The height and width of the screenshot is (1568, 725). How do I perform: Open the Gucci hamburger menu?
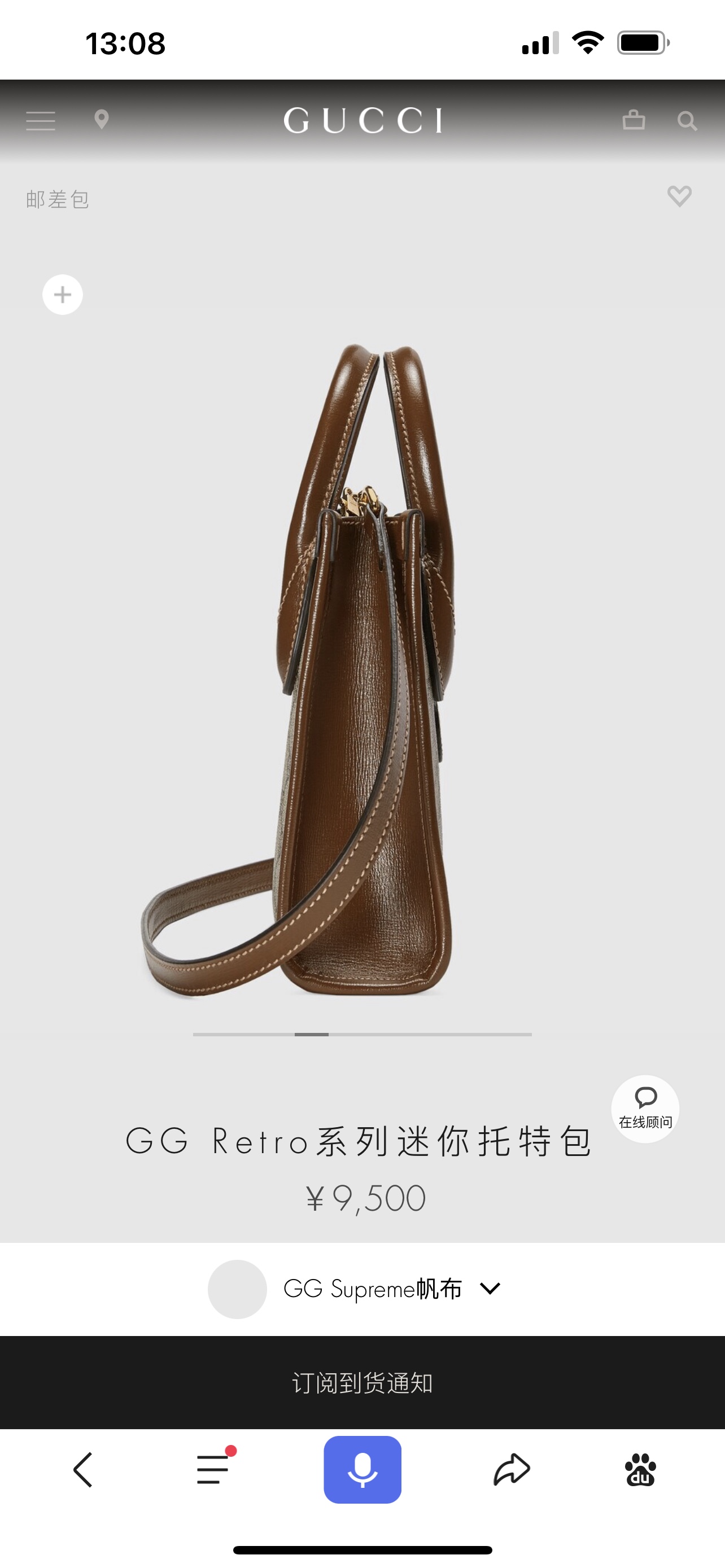coord(41,121)
